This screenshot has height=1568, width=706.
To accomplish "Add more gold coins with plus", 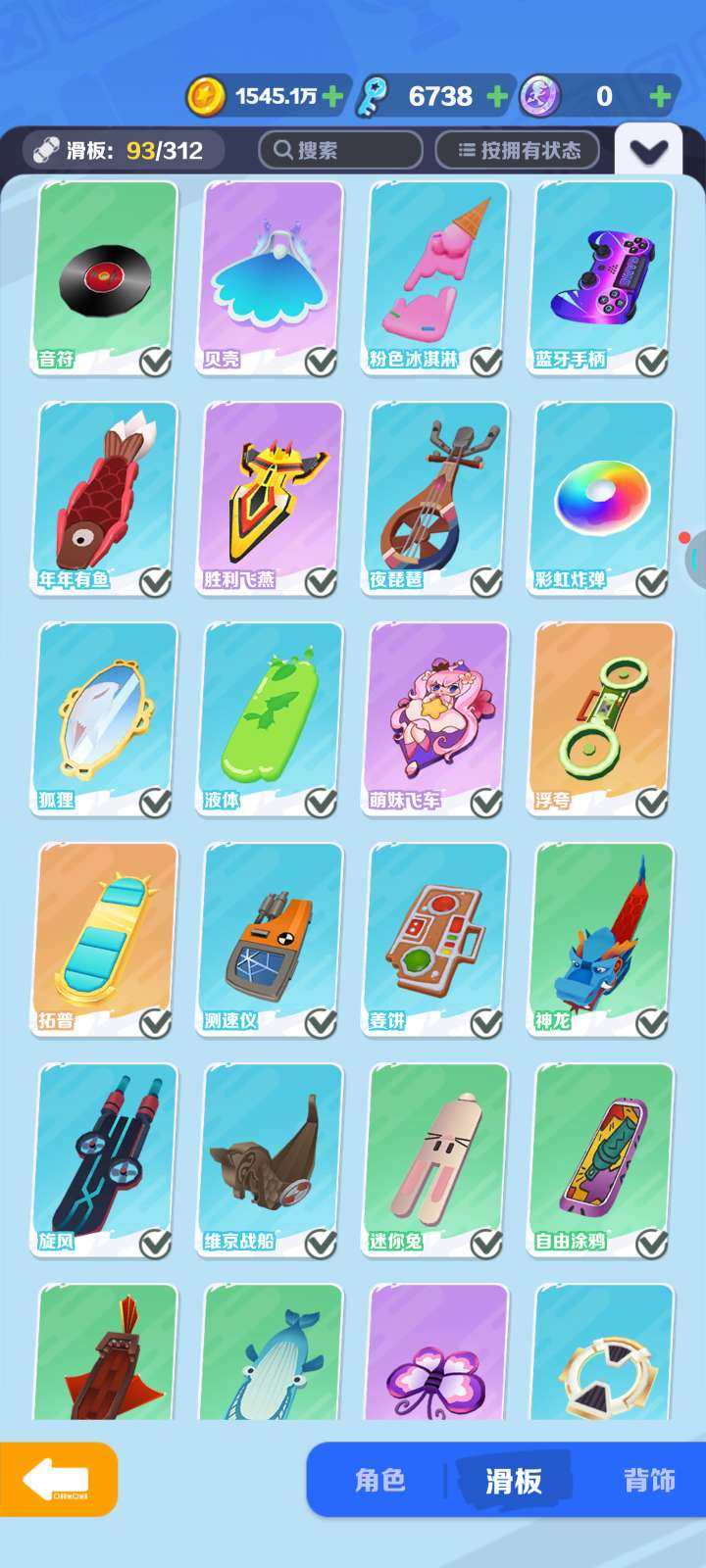I will point(333,96).
